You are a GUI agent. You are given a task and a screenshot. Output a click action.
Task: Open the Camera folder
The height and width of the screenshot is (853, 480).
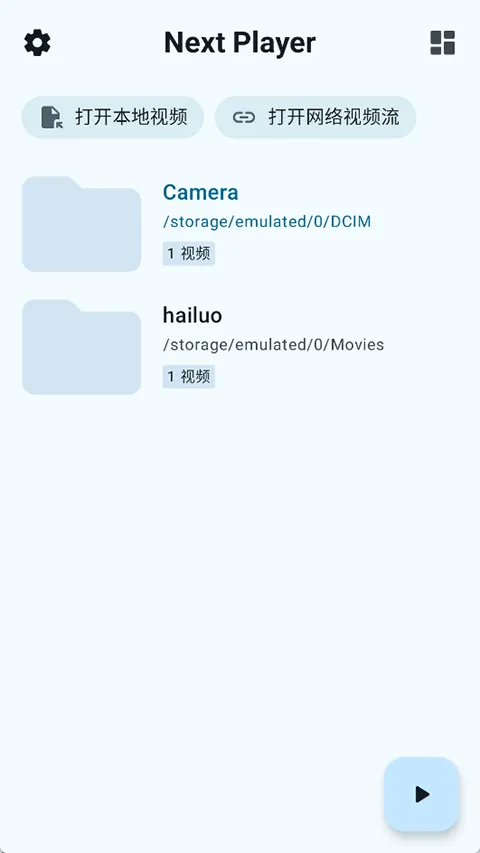pyautogui.click(x=239, y=224)
